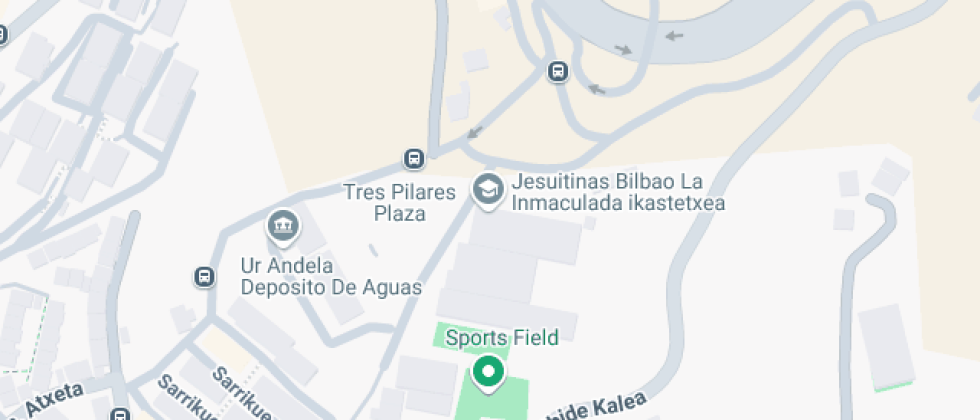The height and width of the screenshot is (420, 980).
Task: Tap the green Sports Field pin
Action: (488, 373)
